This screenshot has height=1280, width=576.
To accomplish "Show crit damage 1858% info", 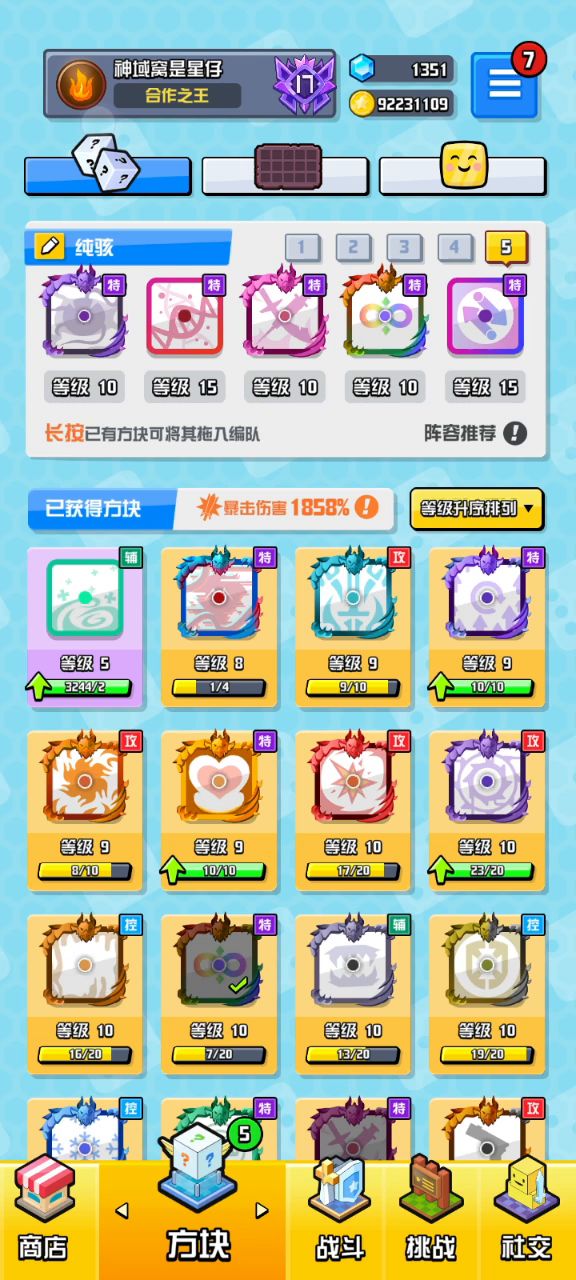I will pyautogui.click(x=366, y=507).
